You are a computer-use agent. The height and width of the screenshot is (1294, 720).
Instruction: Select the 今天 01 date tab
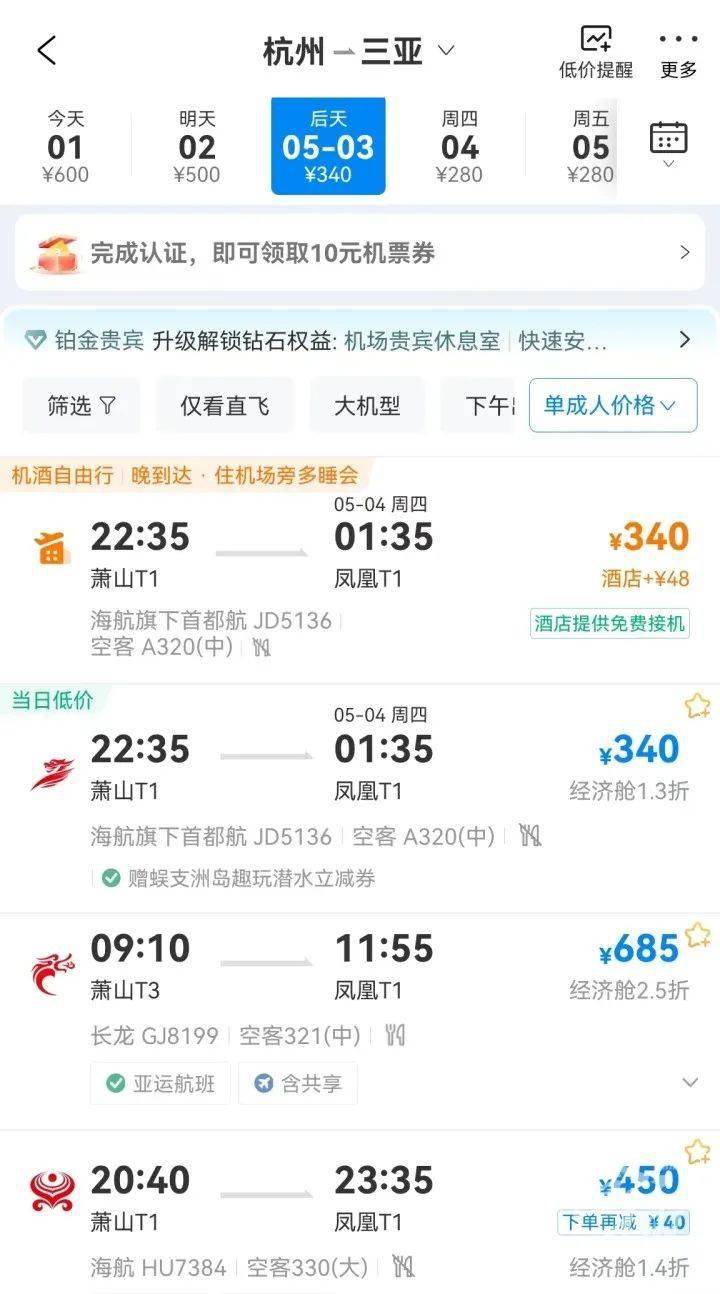(x=66, y=146)
